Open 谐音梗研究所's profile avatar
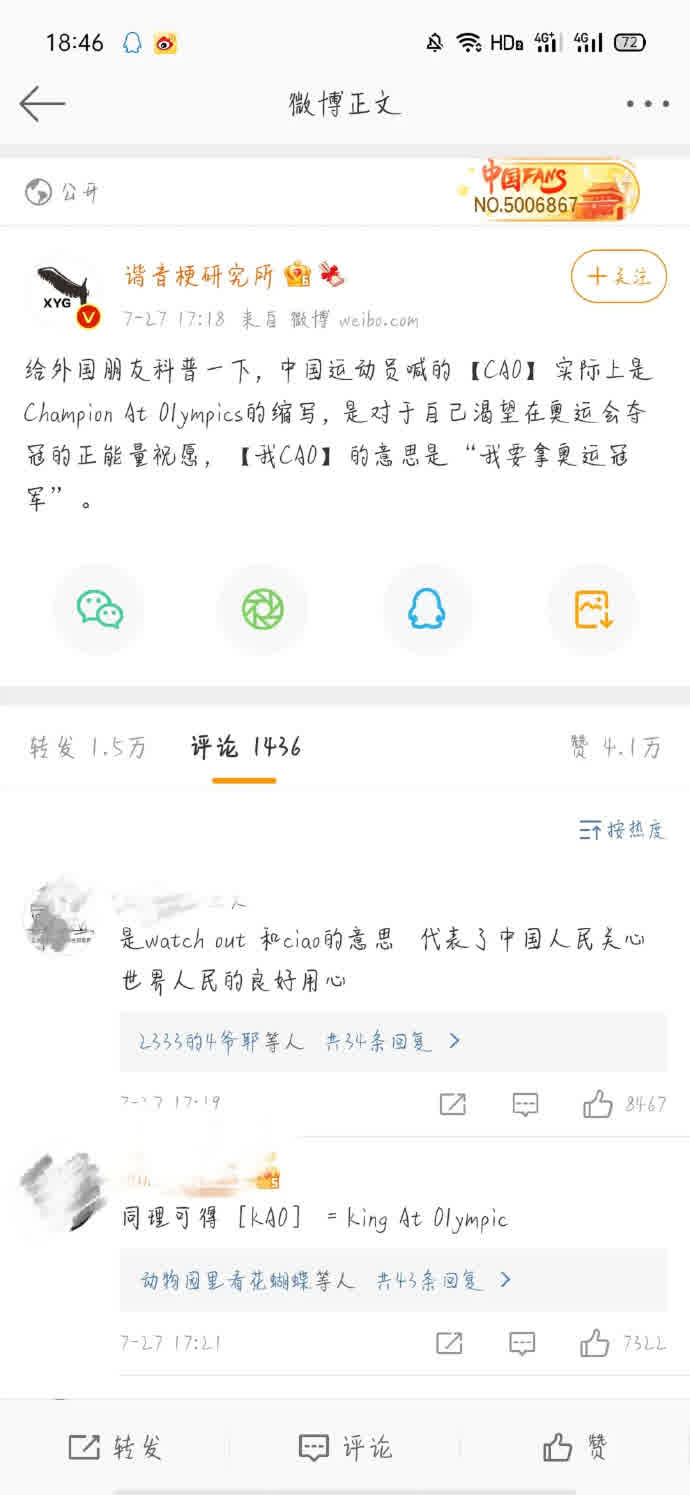This screenshot has height=1495, width=690. coord(64,292)
